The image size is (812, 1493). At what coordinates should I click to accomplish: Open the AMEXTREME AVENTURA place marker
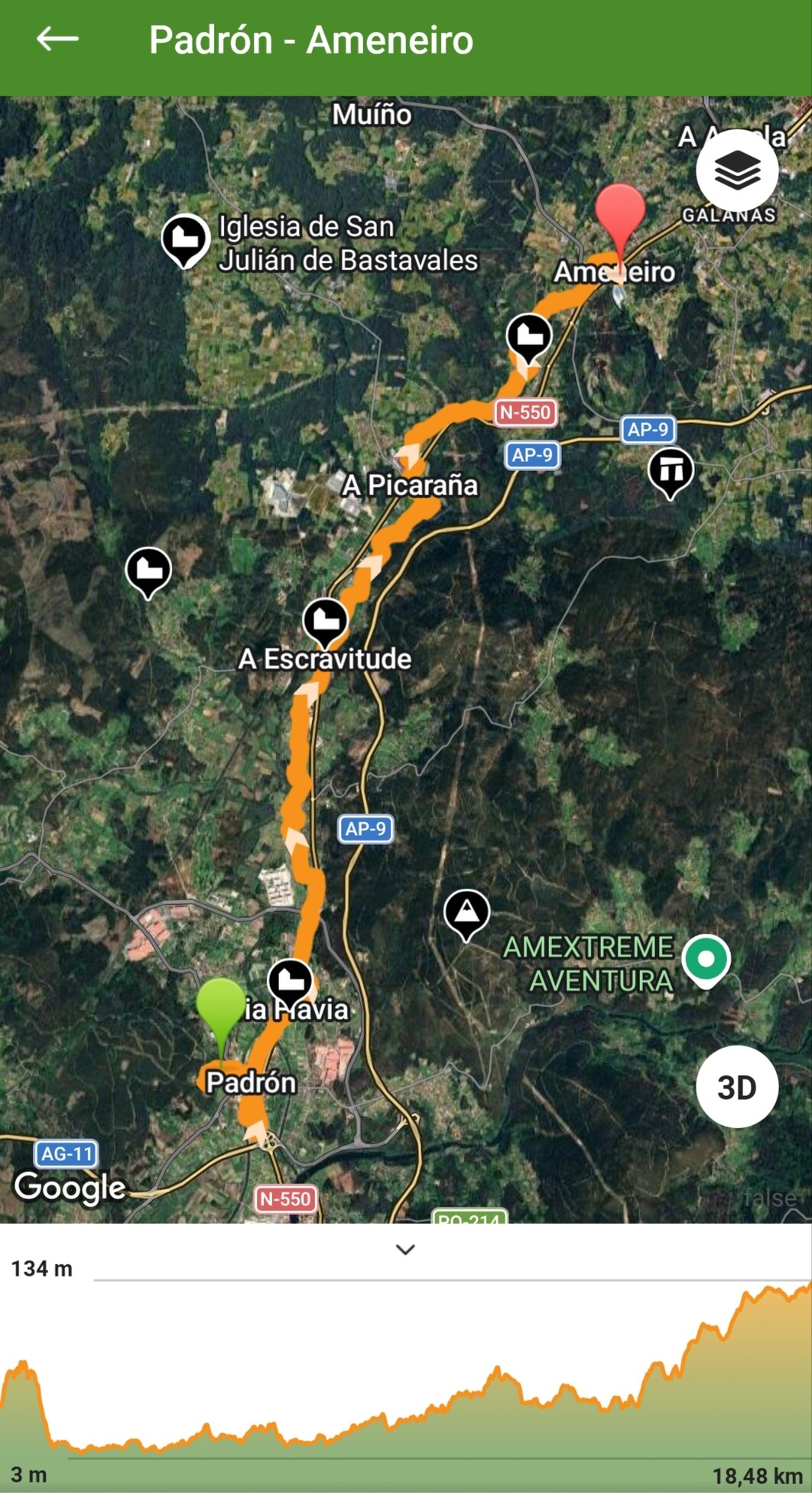pyautogui.click(x=706, y=959)
